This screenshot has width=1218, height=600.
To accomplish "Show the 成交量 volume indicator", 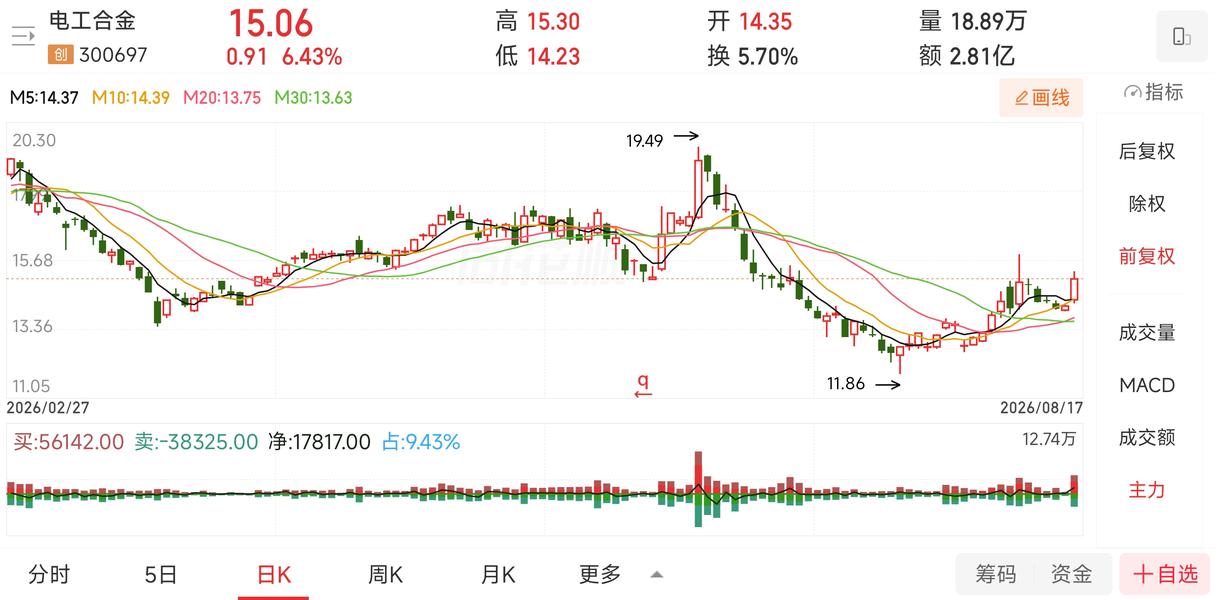I will (x=1147, y=333).
